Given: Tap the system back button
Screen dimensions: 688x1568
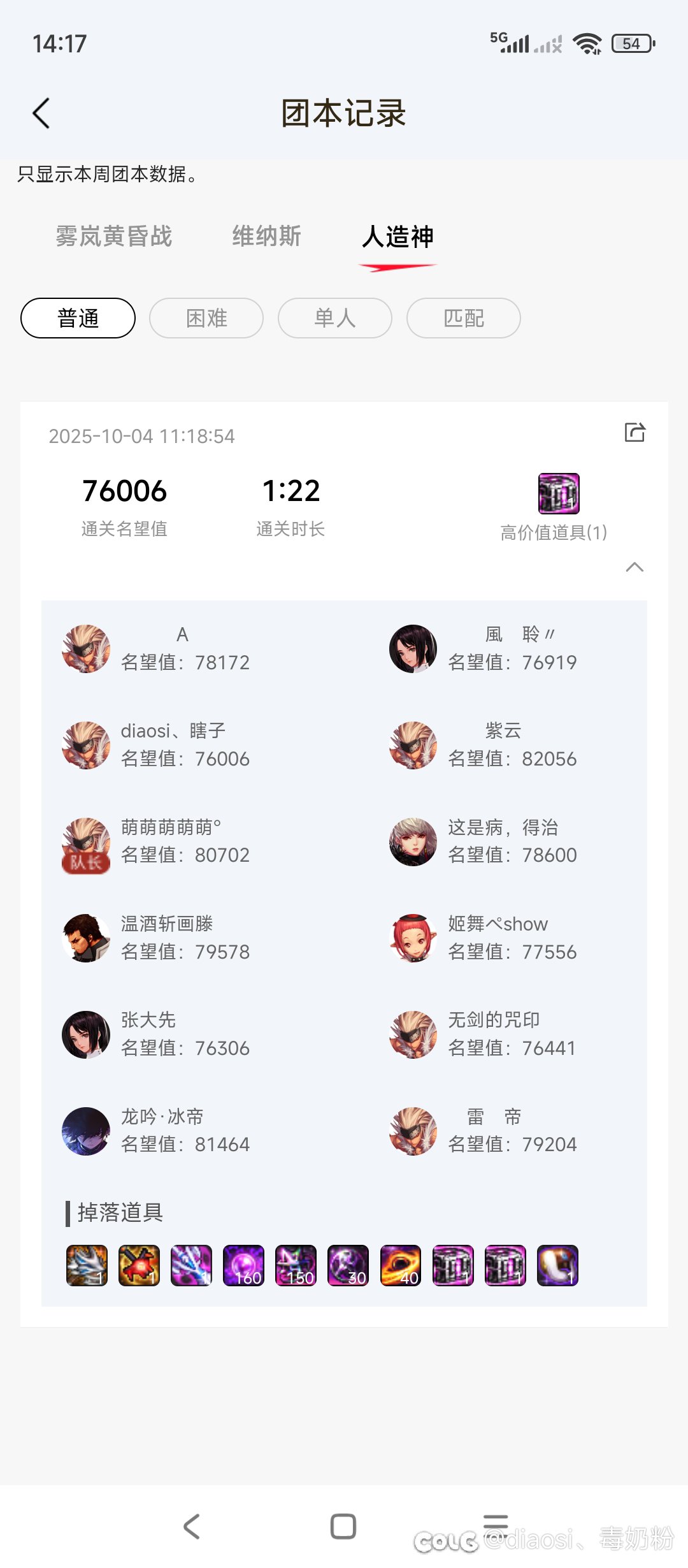Looking at the screenshot, I should [192, 1527].
